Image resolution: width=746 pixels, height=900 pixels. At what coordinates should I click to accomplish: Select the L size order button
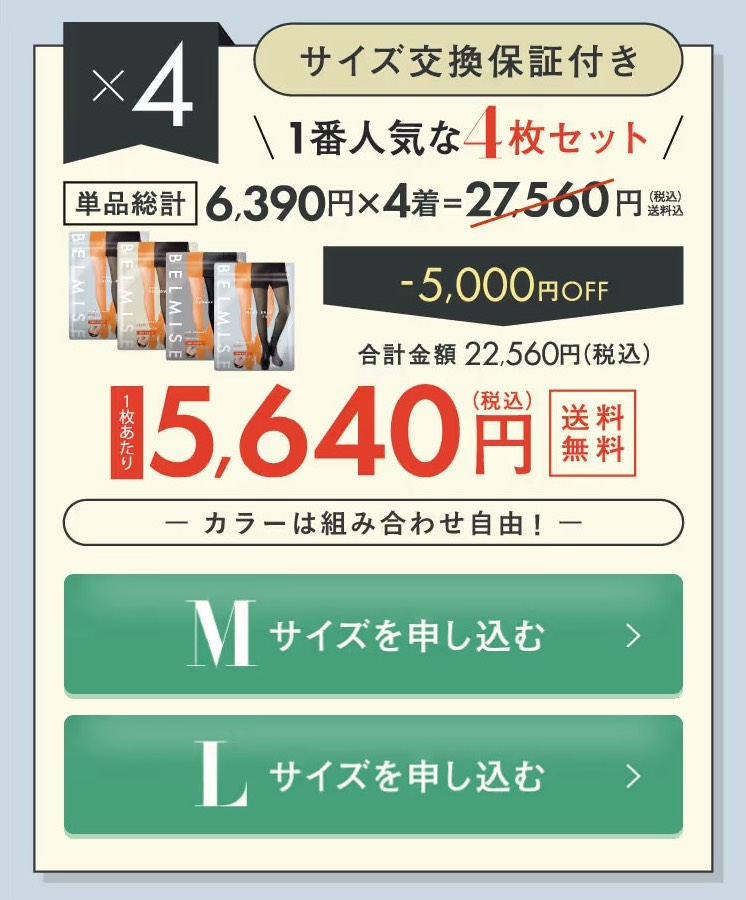point(373,774)
